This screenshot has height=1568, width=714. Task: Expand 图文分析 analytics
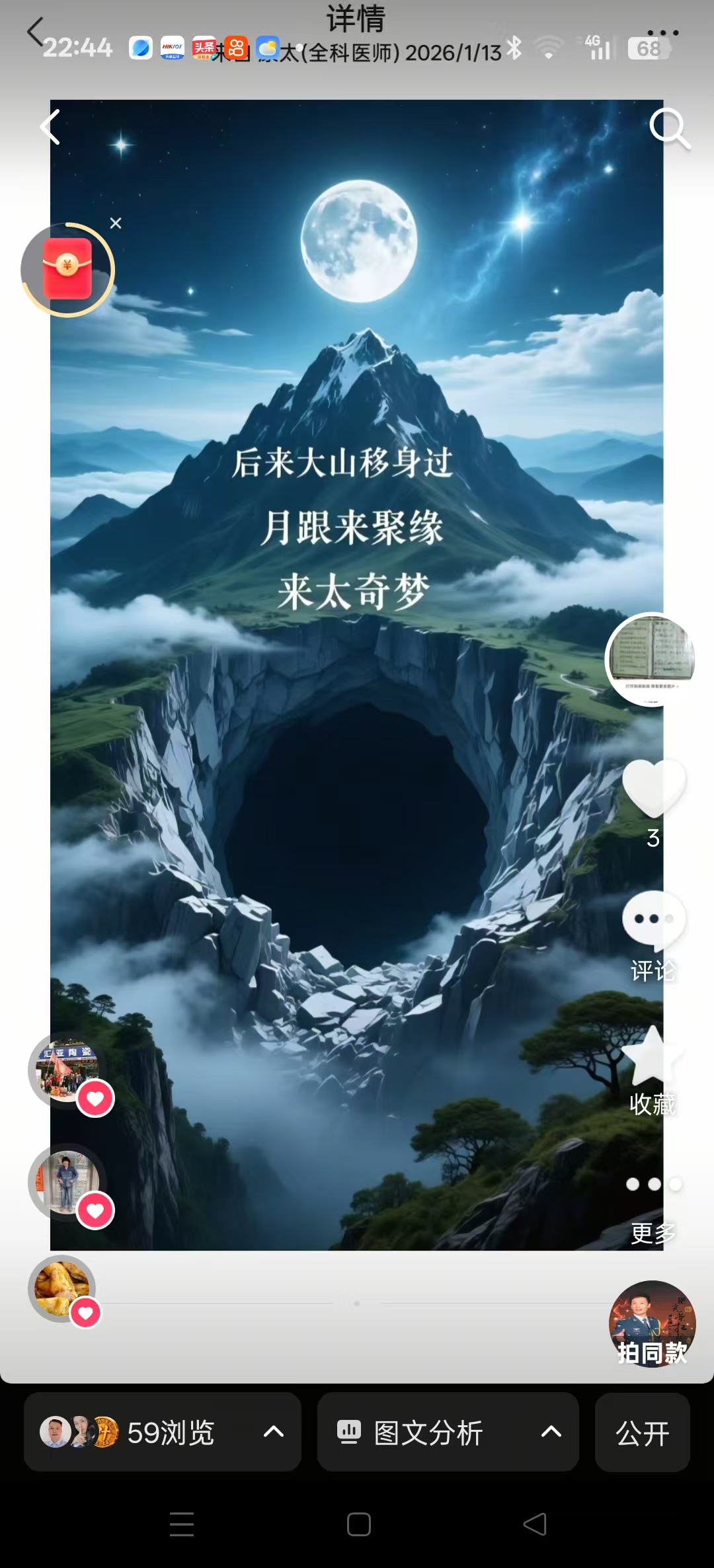448,1432
